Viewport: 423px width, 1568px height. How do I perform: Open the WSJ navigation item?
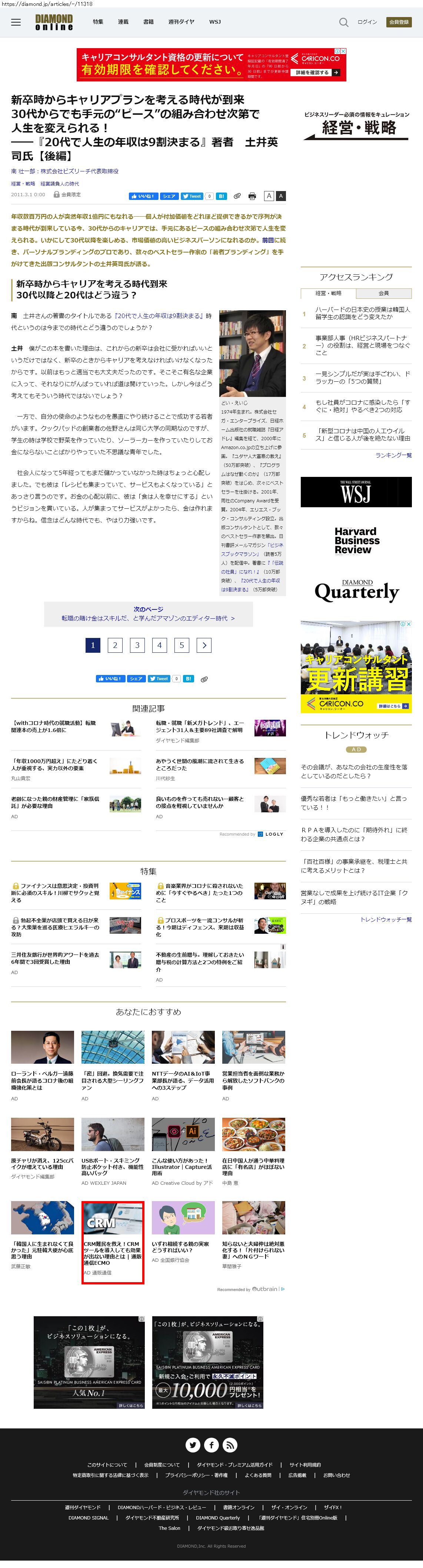pyautogui.click(x=215, y=22)
